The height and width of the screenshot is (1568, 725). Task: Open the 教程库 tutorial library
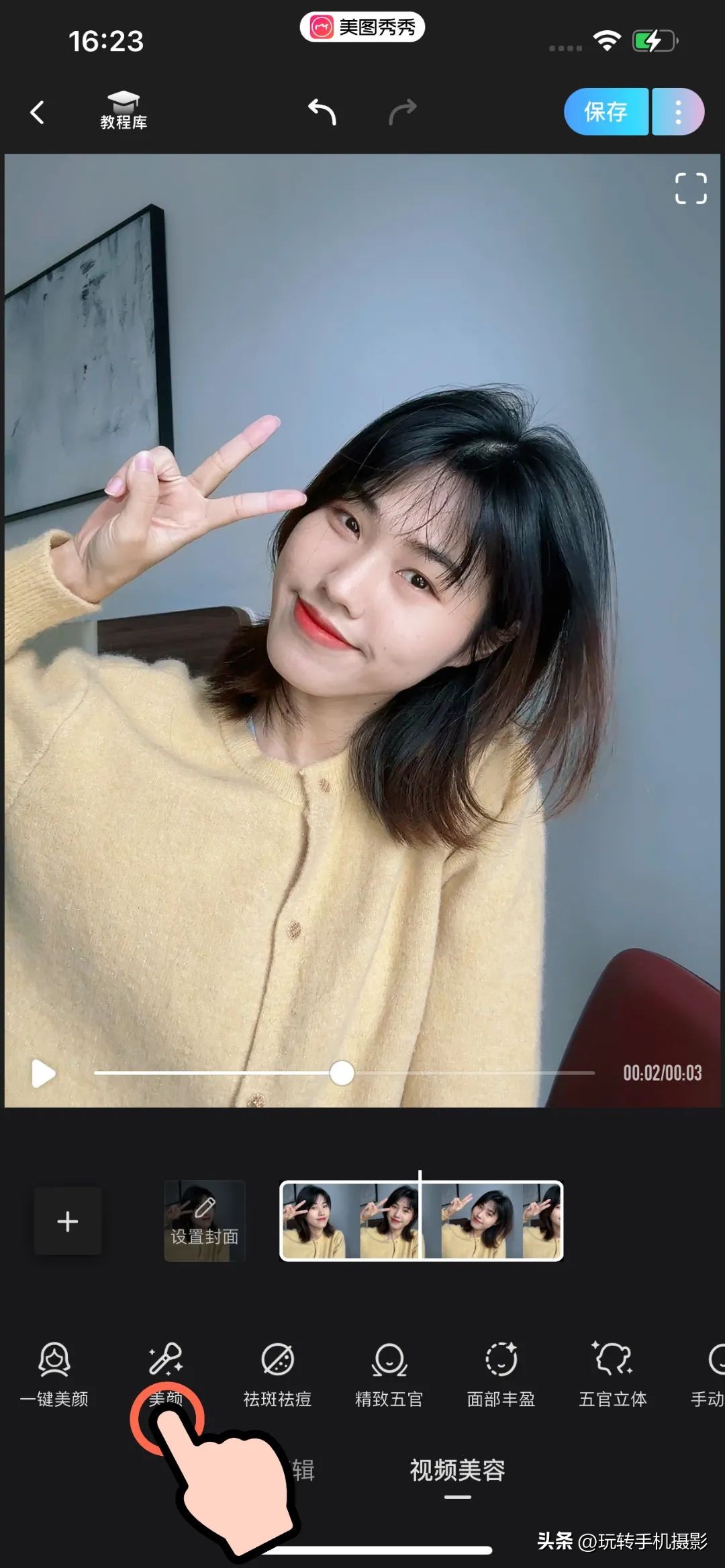[124, 111]
